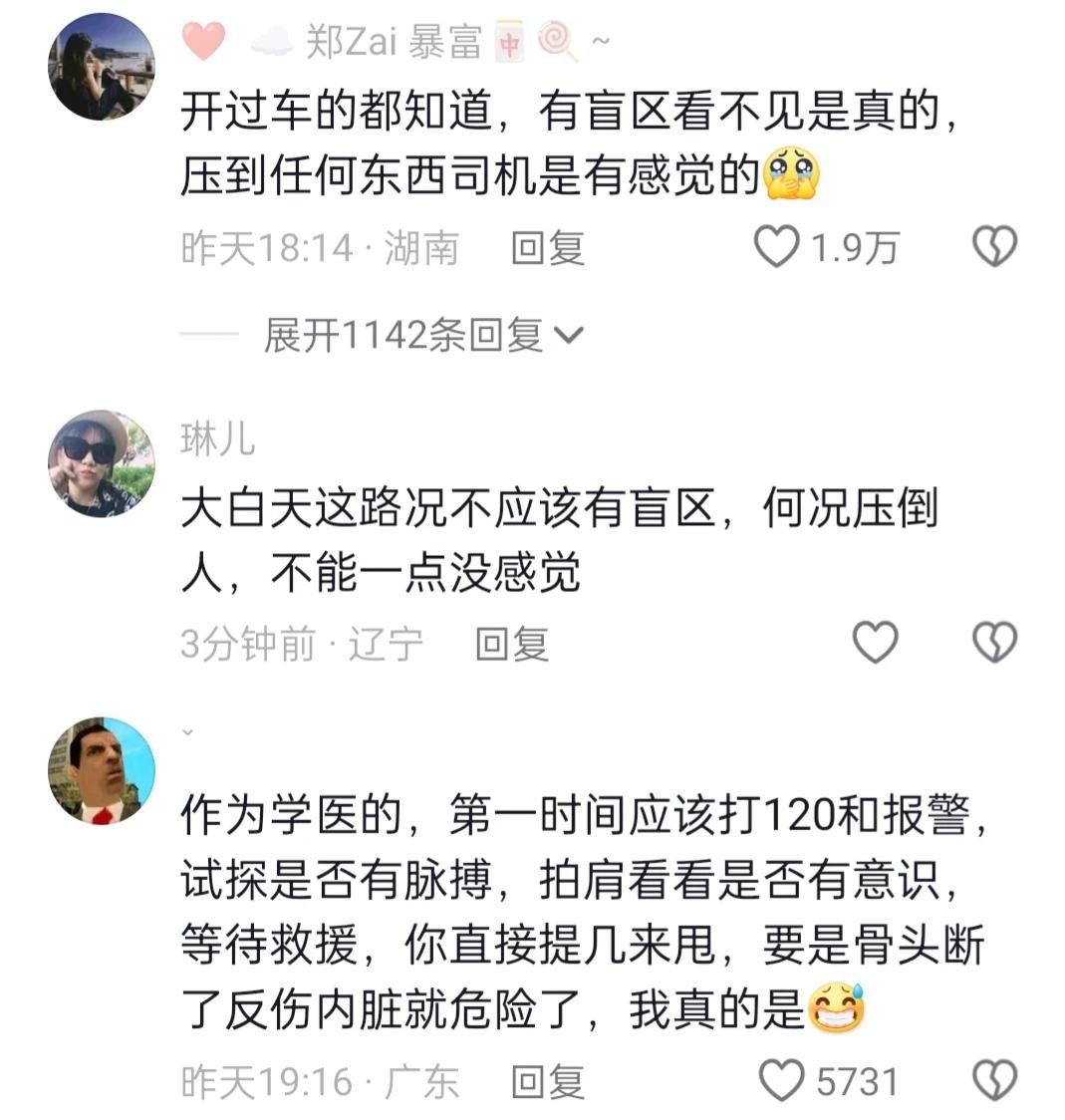Viewport: 1065px width, 1120px height.
Task: Reply to 郑Zai 暴富's comment
Action: point(547,248)
